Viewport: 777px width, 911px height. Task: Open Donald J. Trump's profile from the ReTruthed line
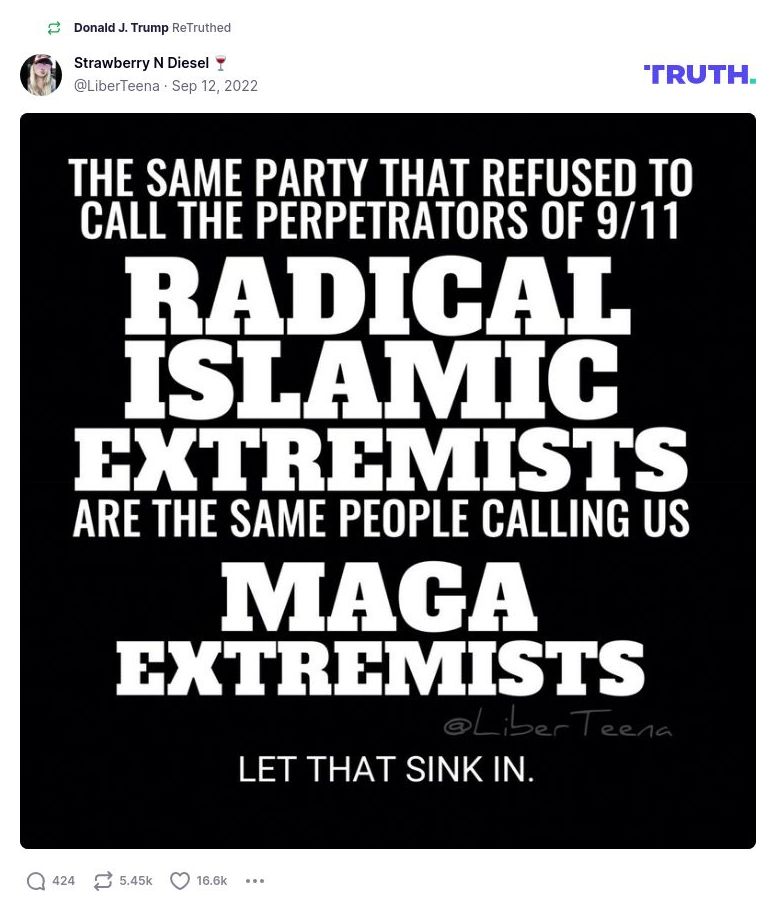pyautogui.click(x=121, y=27)
